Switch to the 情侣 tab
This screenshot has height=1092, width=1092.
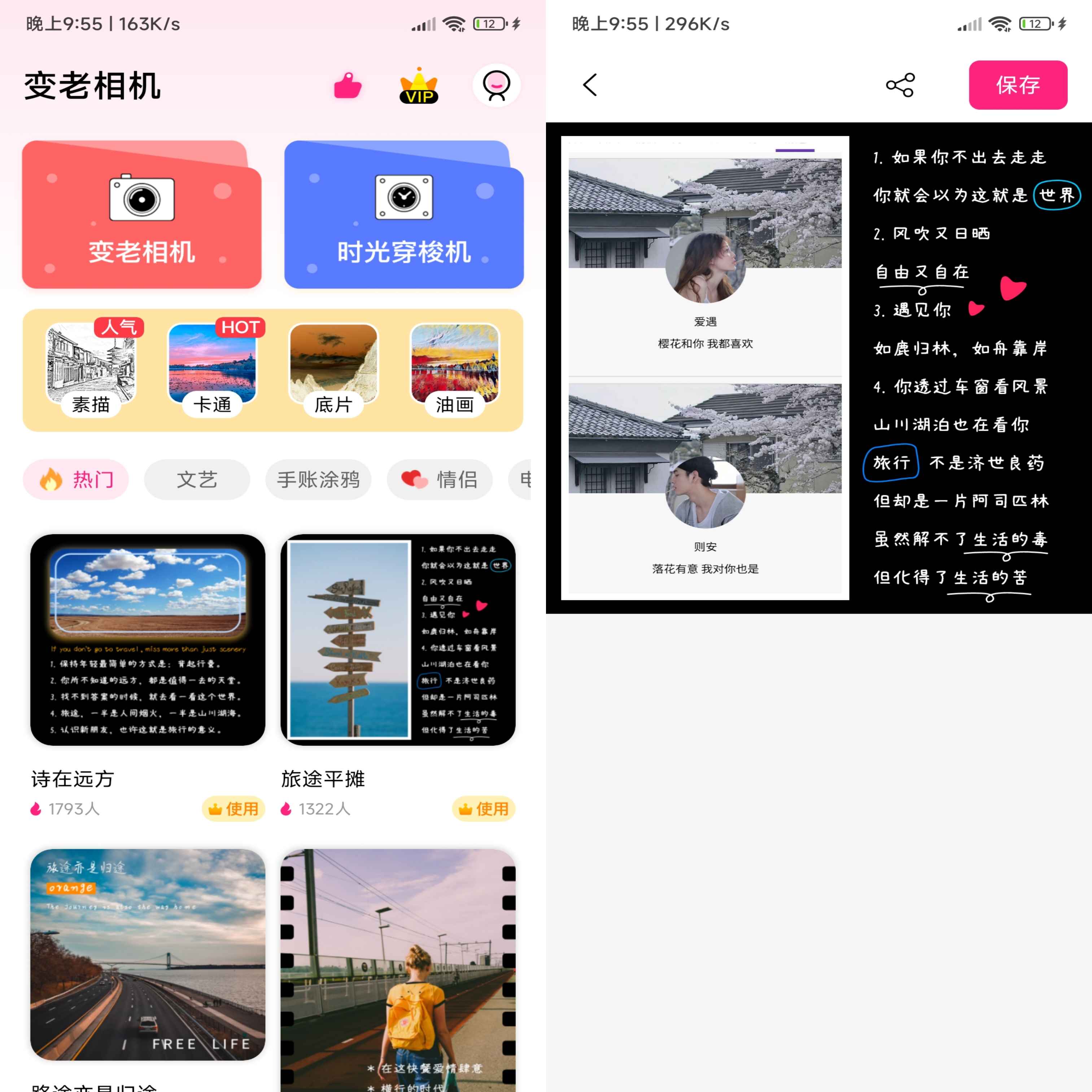tap(439, 479)
